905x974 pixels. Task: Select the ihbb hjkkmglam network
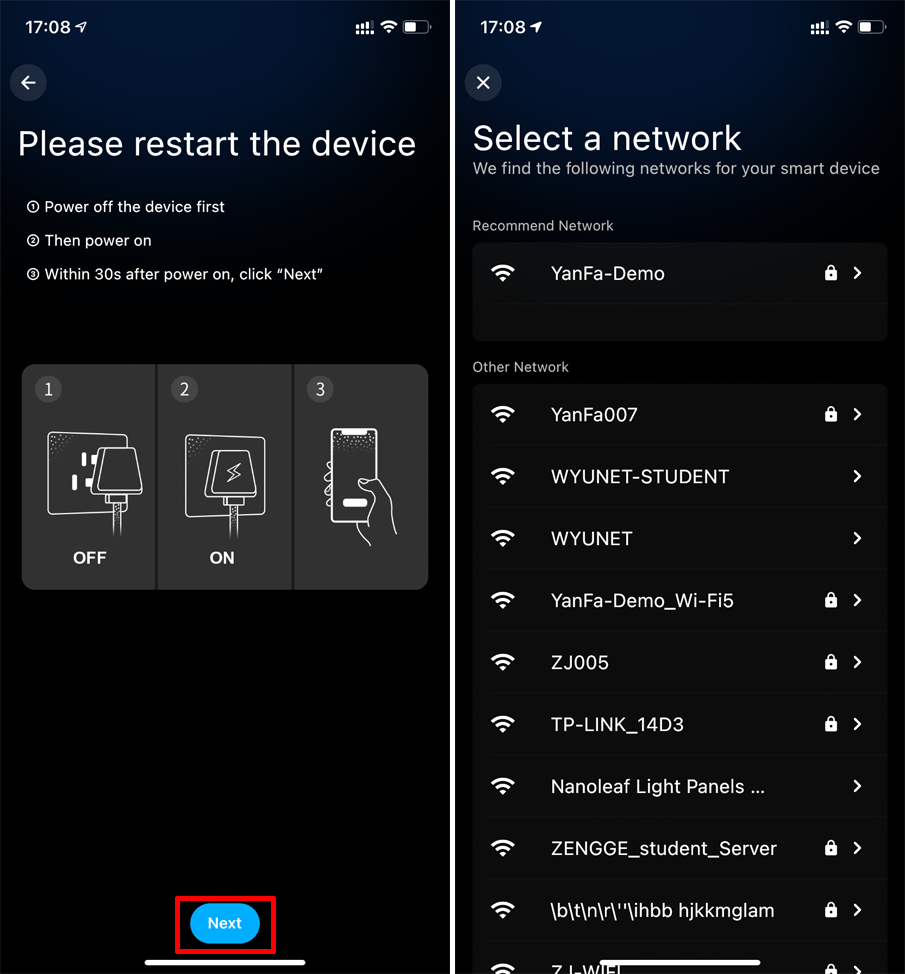pos(678,911)
